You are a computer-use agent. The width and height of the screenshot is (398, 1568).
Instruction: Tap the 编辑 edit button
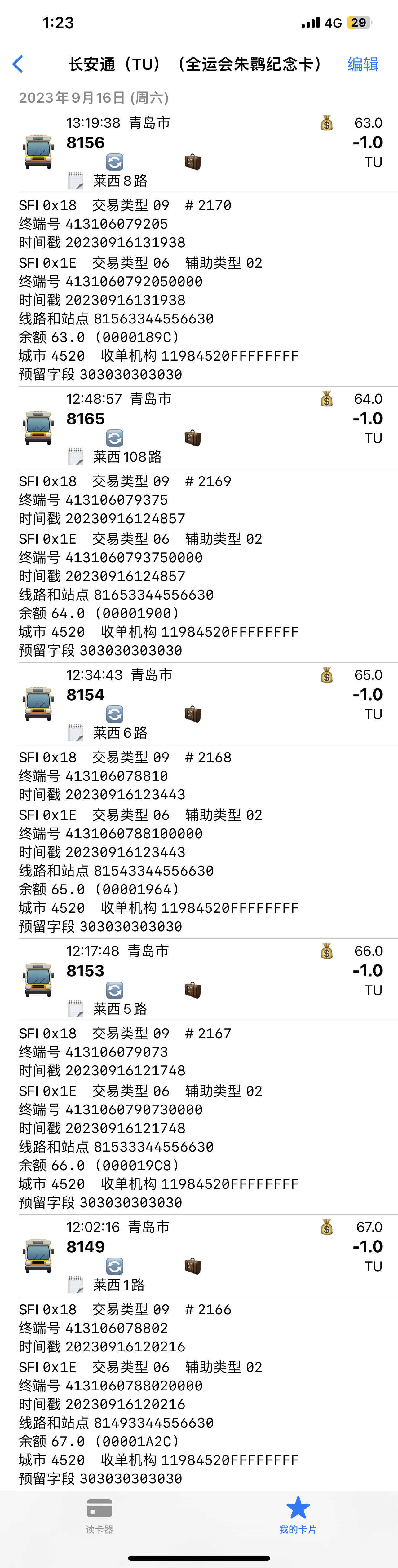coord(363,64)
